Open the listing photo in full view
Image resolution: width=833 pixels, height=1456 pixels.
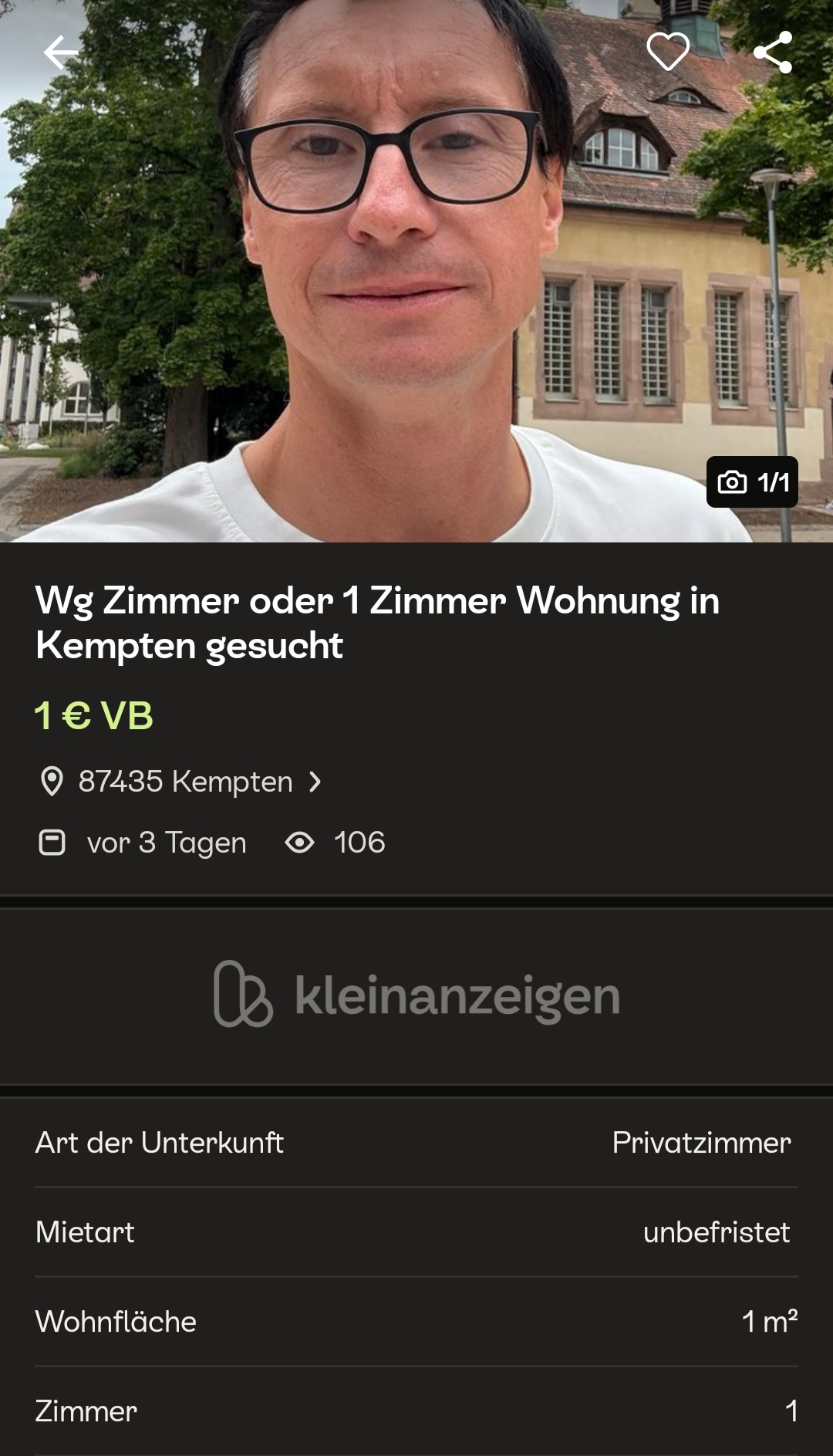tap(416, 293)
